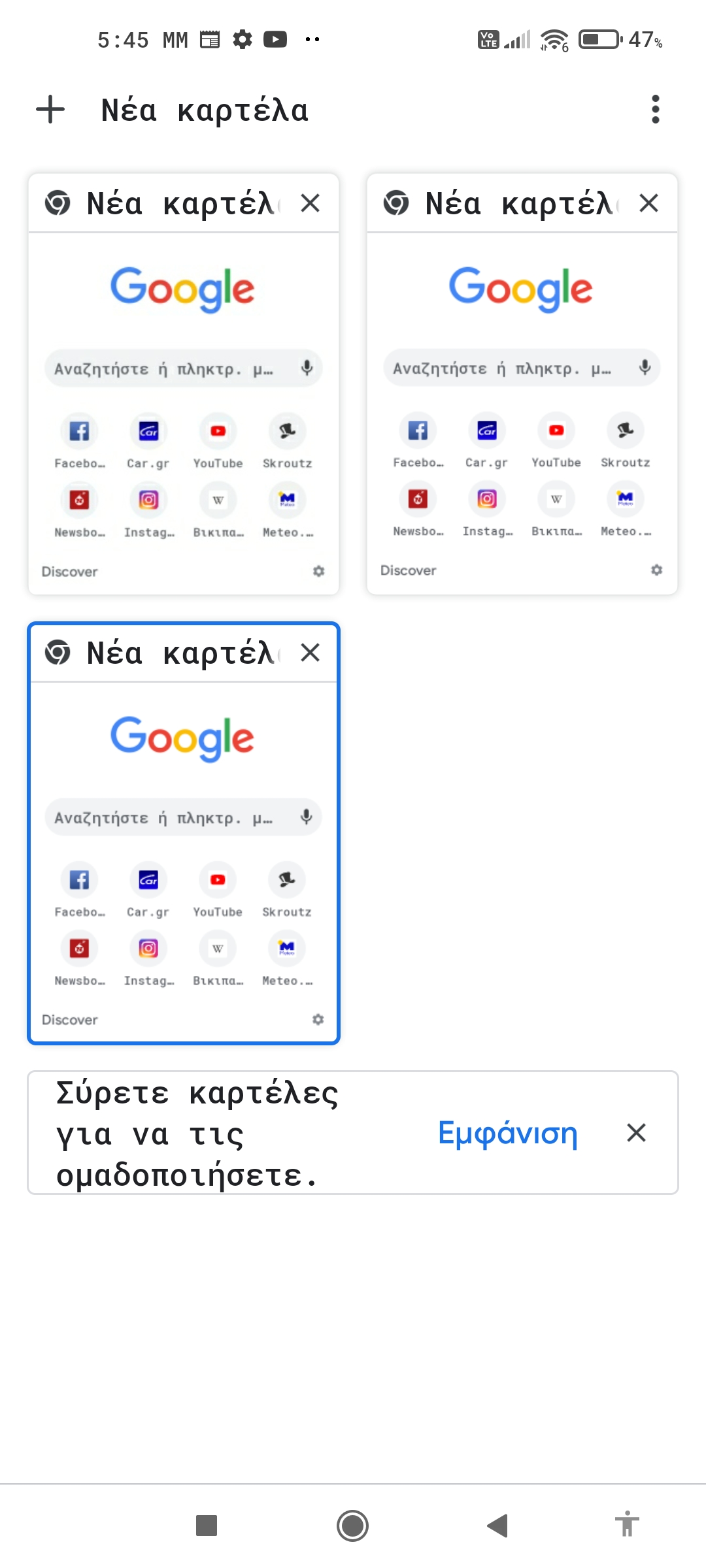
Task: Close the second Νέα καρτέλα tab
Action: coord(648,203)
